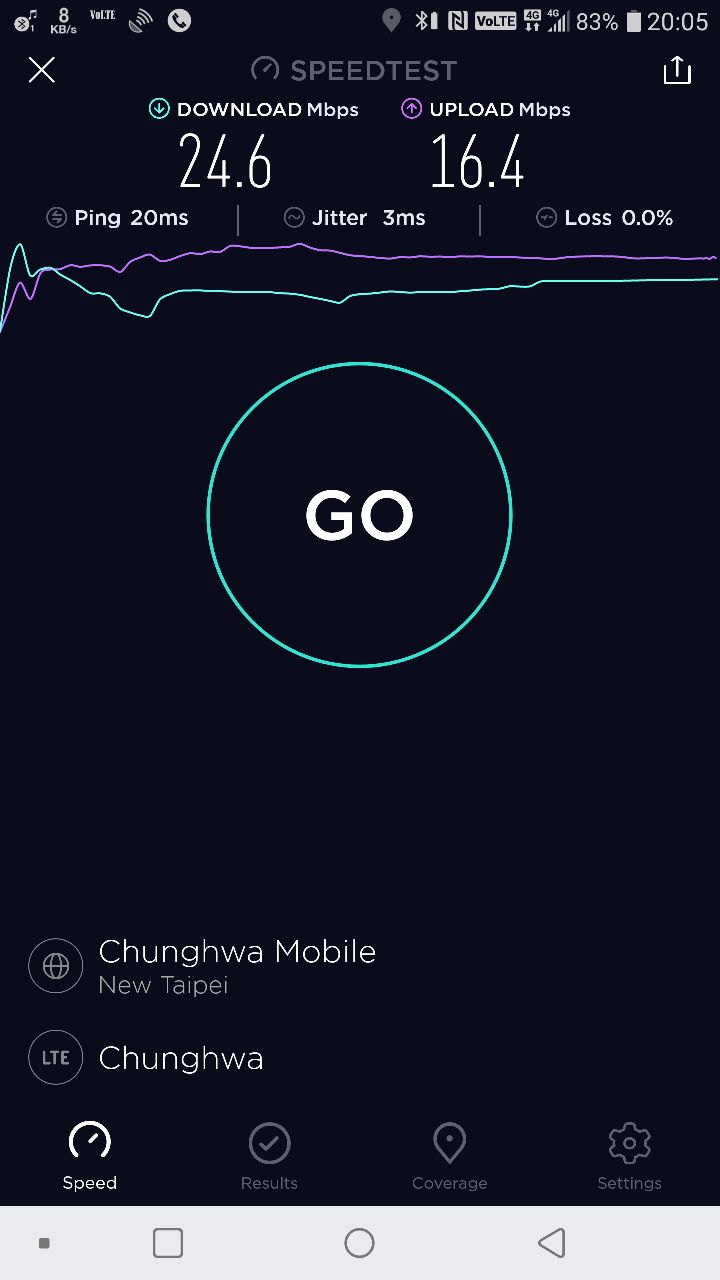
Task: Select the Speed tab
Action: [x=90, y=1156]
